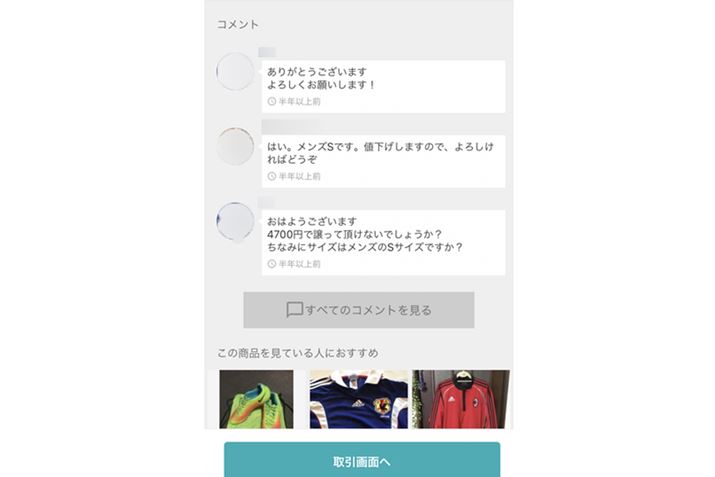Open the 取引画面へ button

coord(361,460)
